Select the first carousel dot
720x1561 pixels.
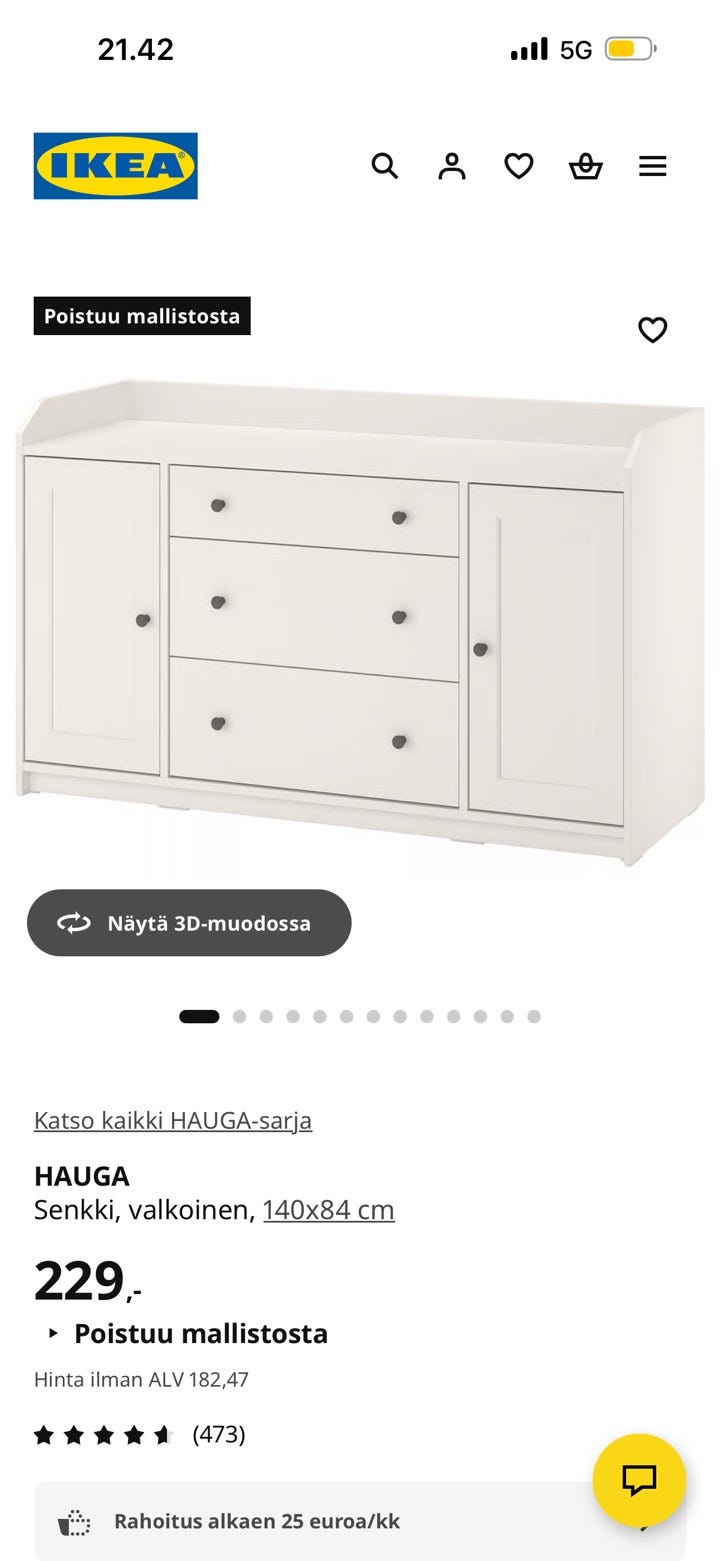click(x=199, y=1015)
